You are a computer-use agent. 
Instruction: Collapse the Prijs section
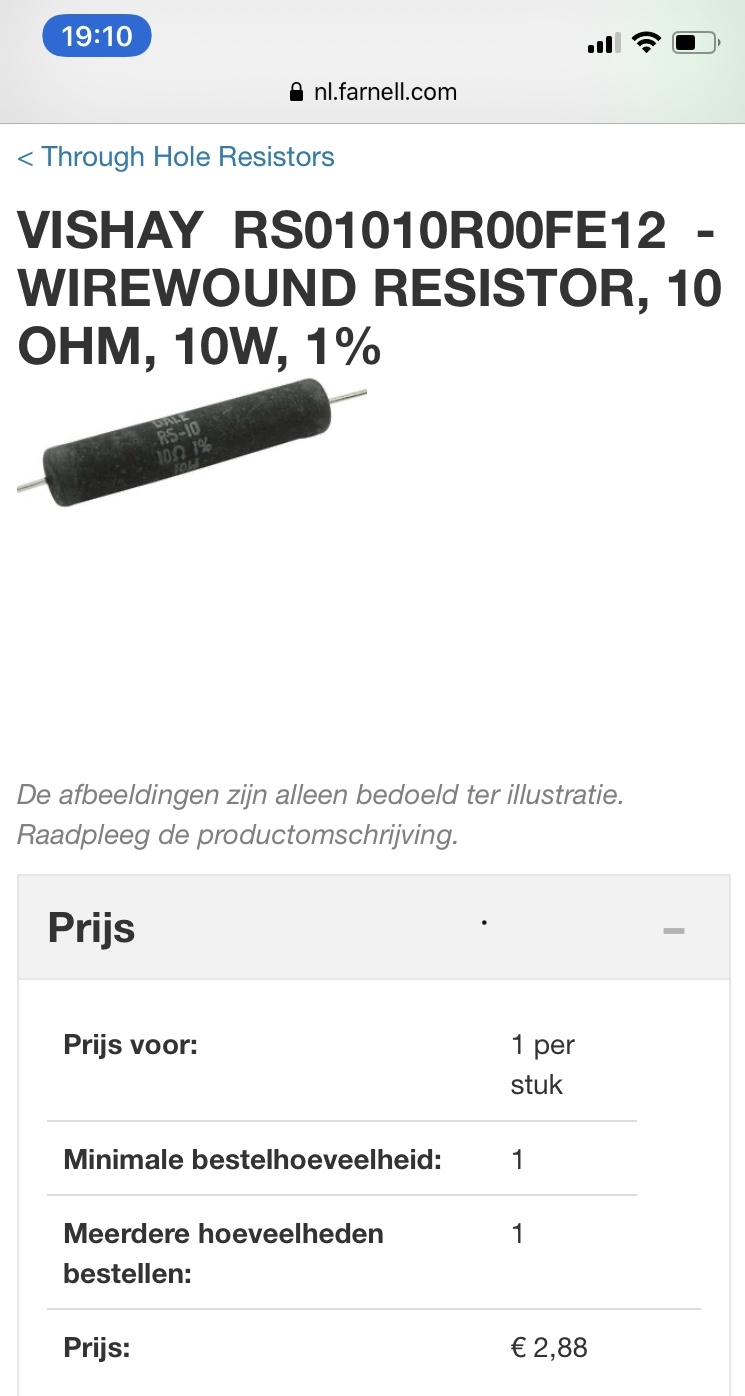[x=674, y=930]
